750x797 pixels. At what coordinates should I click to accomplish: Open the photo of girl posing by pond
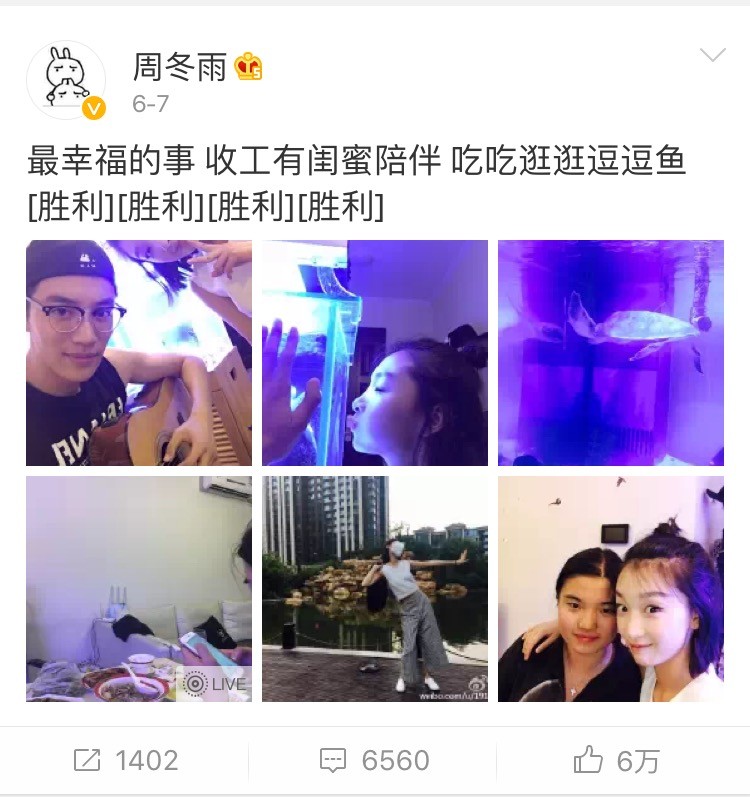[375, 588]
